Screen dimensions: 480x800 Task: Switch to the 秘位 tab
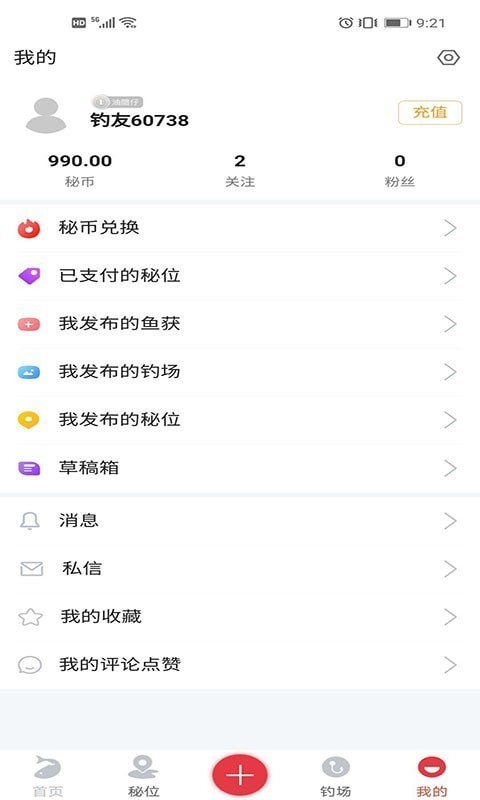pyautogui.click(x=143, y=776)
